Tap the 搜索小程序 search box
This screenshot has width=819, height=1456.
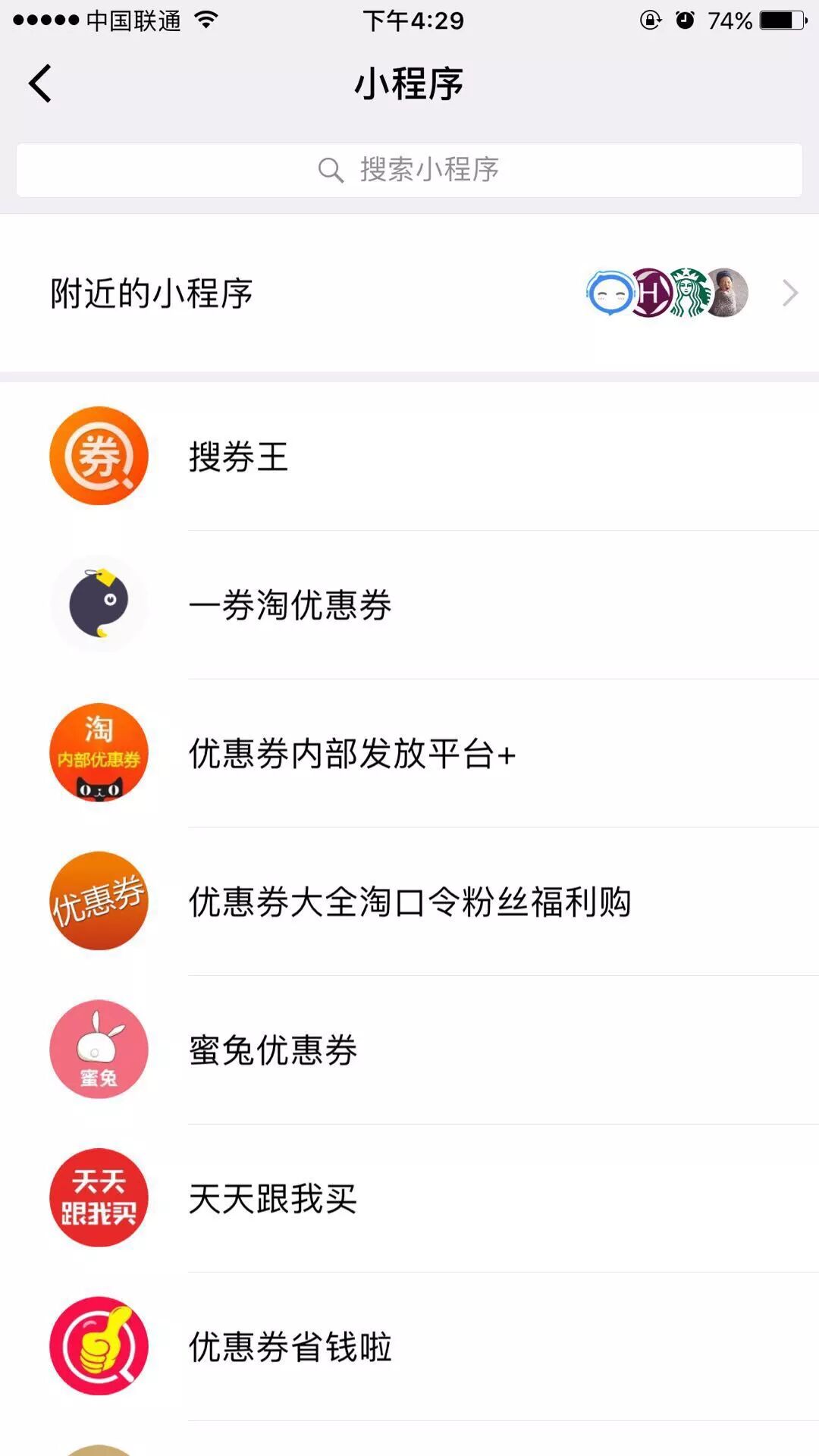pyautogui.click(x=409, y=170)
